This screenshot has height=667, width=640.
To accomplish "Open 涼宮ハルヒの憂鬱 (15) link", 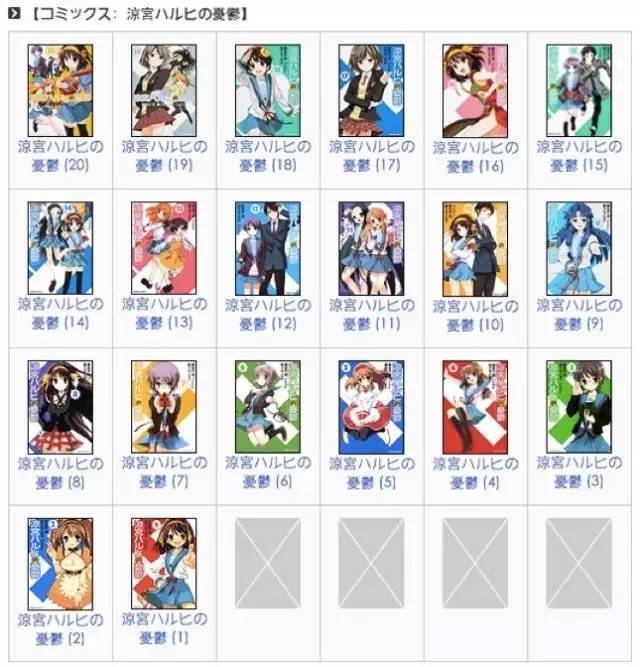I will tap(579, 155).
